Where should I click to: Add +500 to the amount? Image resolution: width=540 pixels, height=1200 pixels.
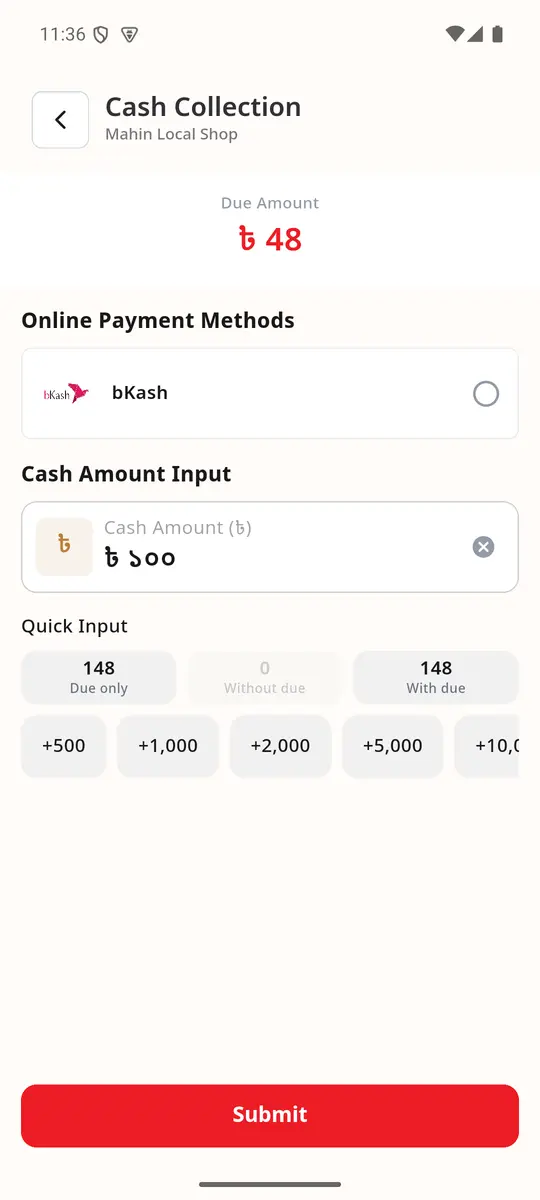click(x=64, y=746)
